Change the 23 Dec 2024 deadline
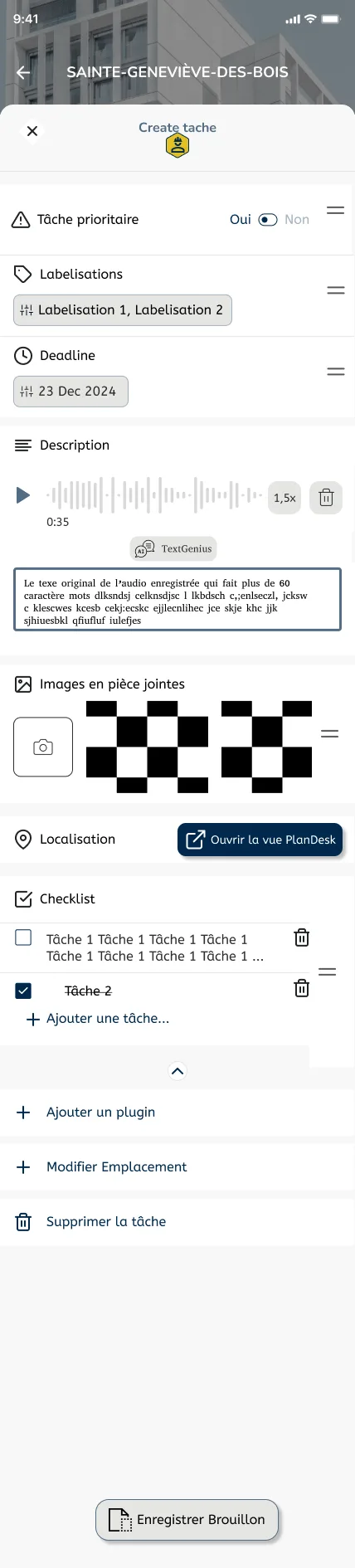 tap(71, 392)
